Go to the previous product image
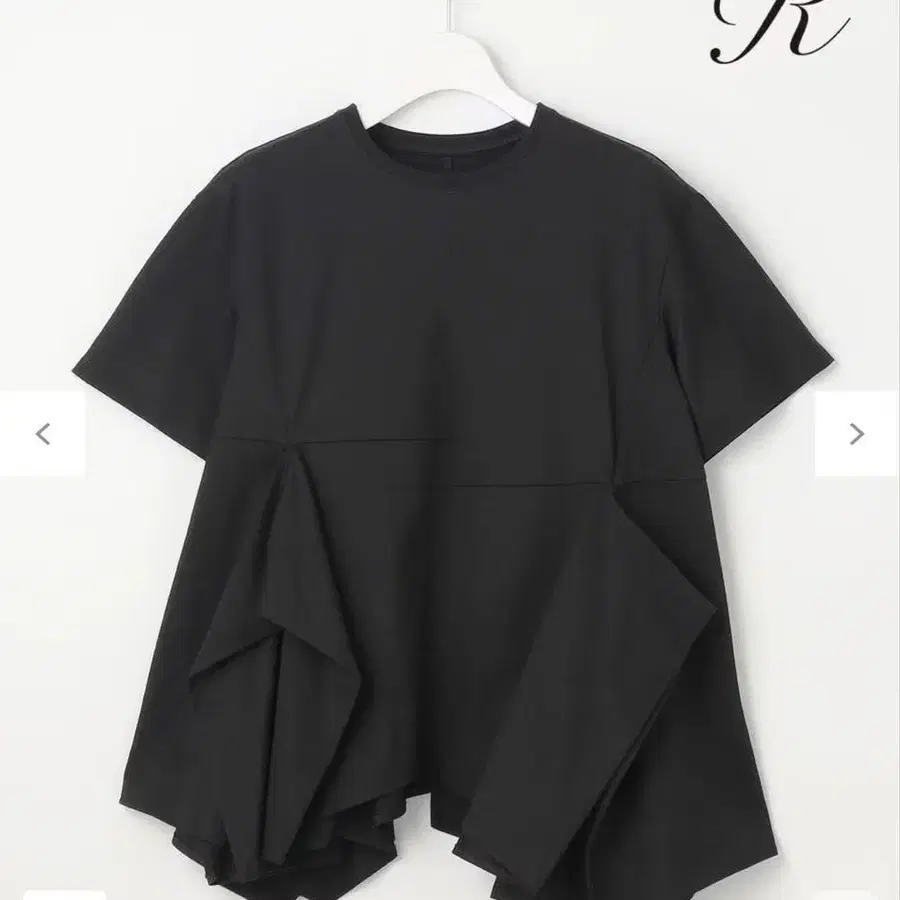Image resolution: width=900 pixels, height=900 pixels. click(42, 434)
